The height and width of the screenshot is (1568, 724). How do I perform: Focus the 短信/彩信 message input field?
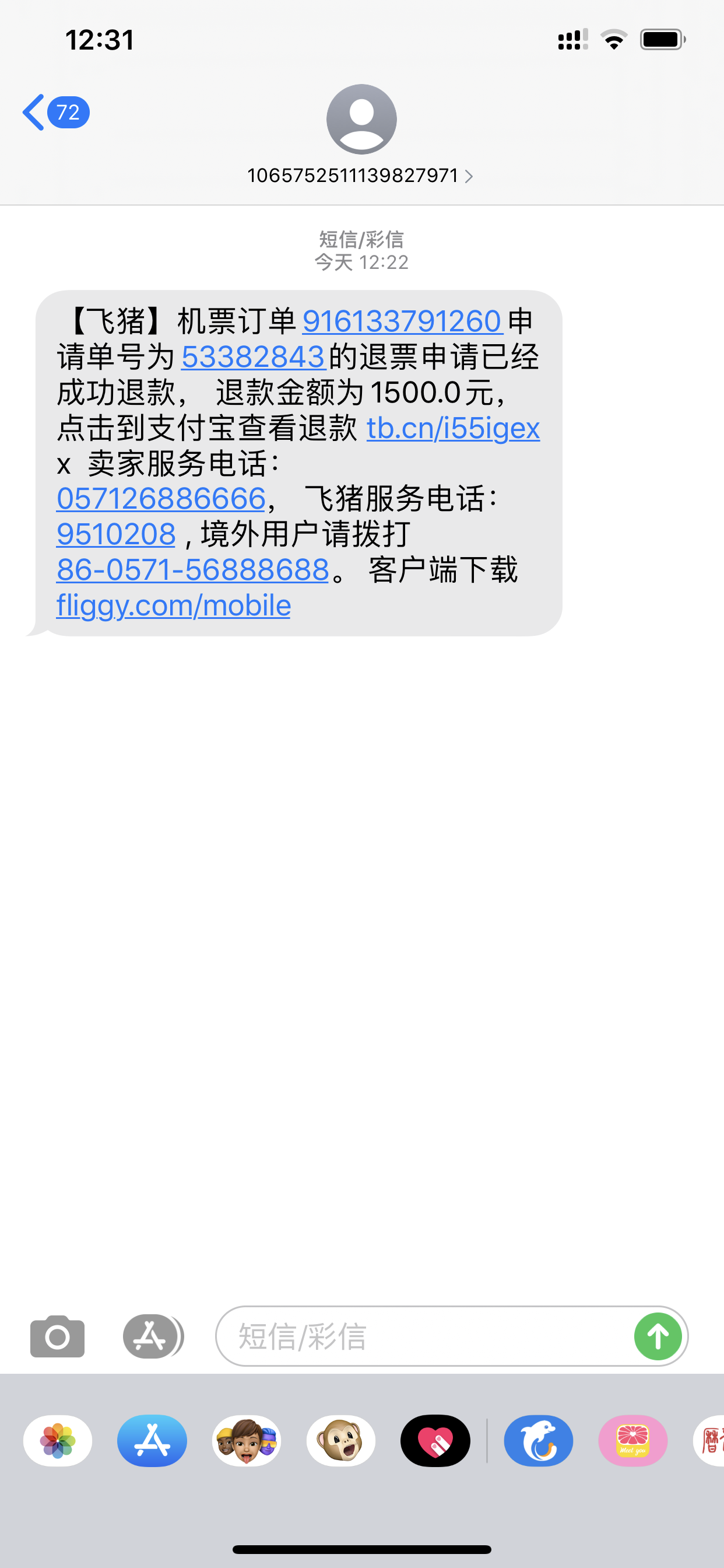point(426,1336)
